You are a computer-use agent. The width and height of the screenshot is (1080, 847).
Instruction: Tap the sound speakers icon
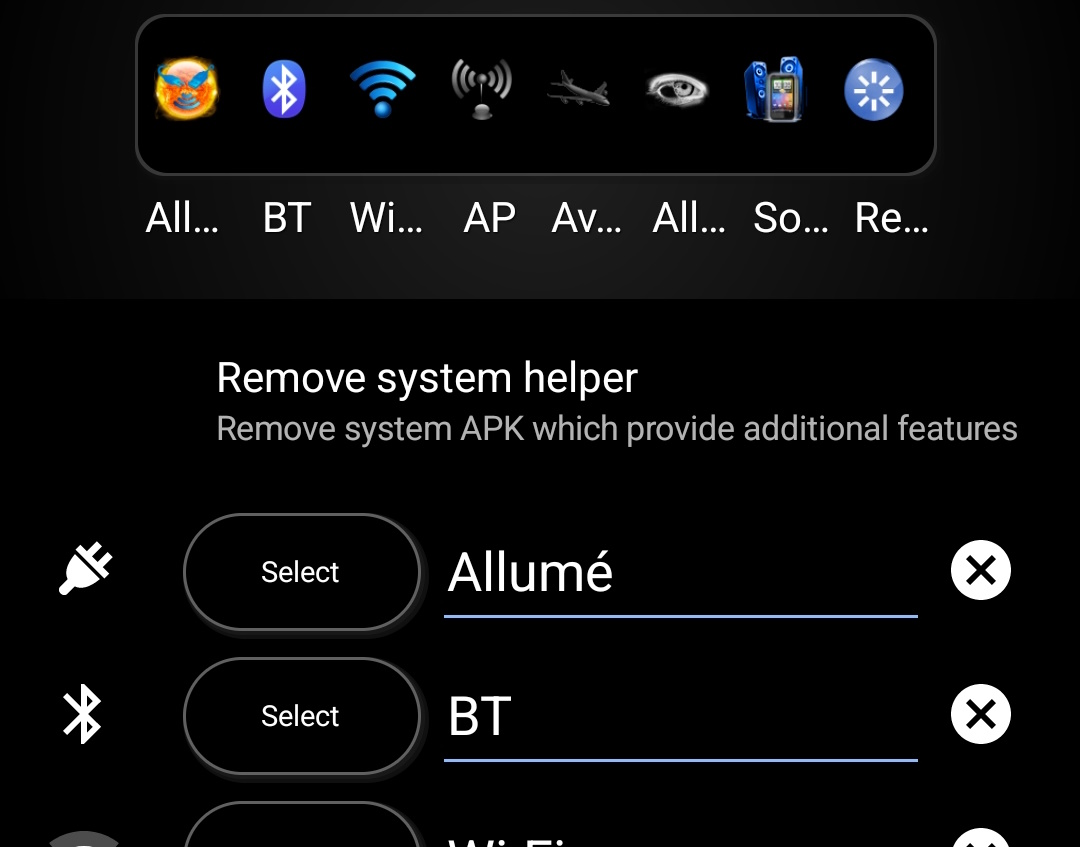click(774, 90)
